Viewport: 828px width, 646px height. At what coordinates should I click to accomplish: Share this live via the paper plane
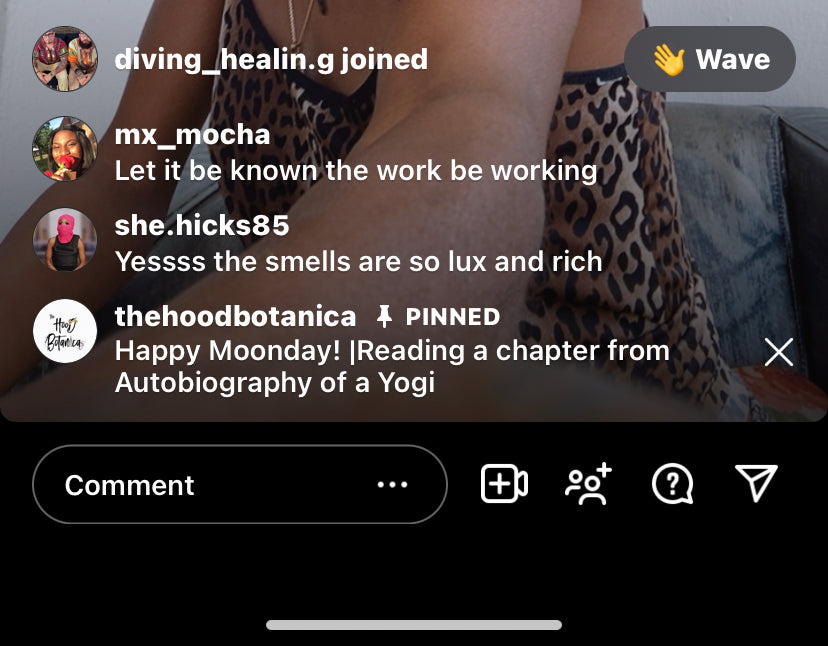coord(756,485)
